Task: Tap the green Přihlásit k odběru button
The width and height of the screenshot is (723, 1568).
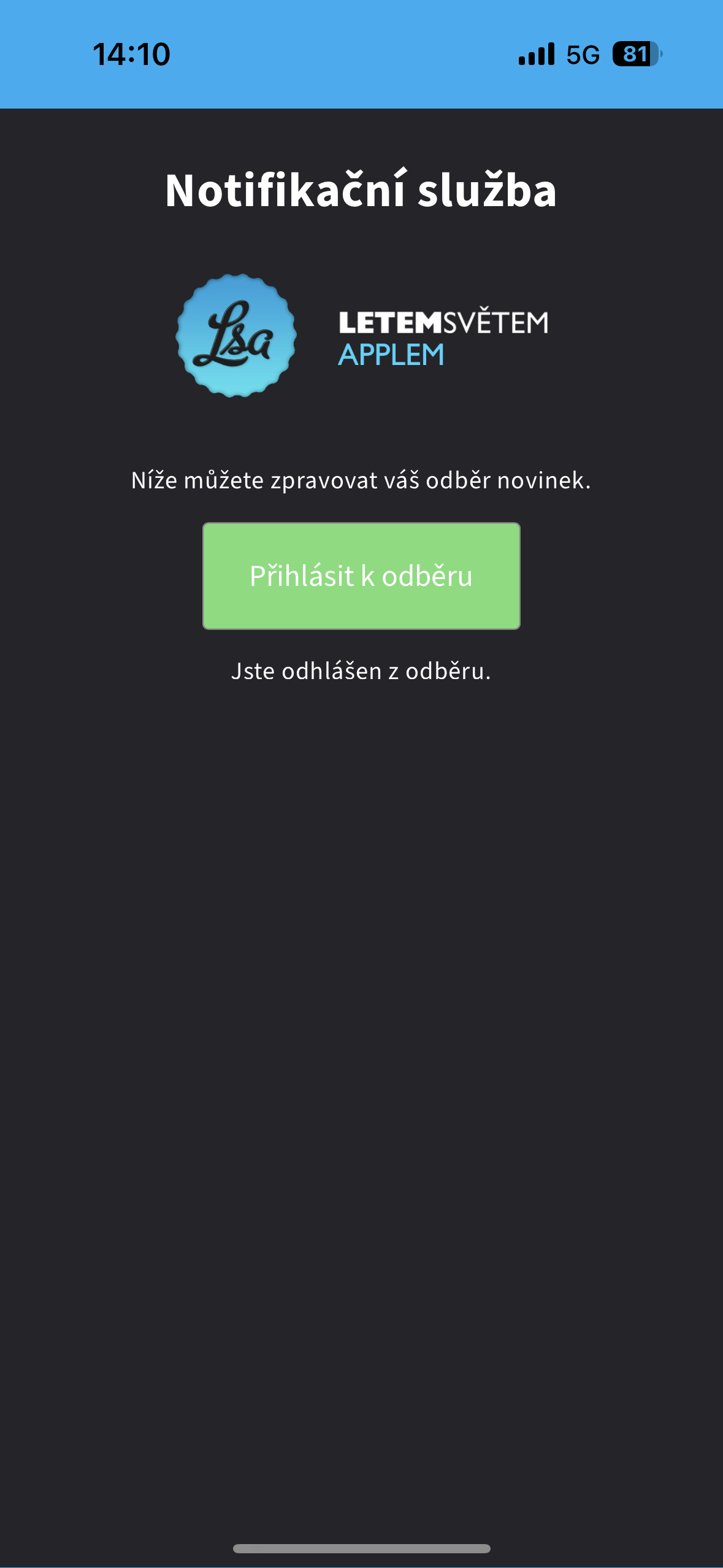Action: (x=361, y=575)
